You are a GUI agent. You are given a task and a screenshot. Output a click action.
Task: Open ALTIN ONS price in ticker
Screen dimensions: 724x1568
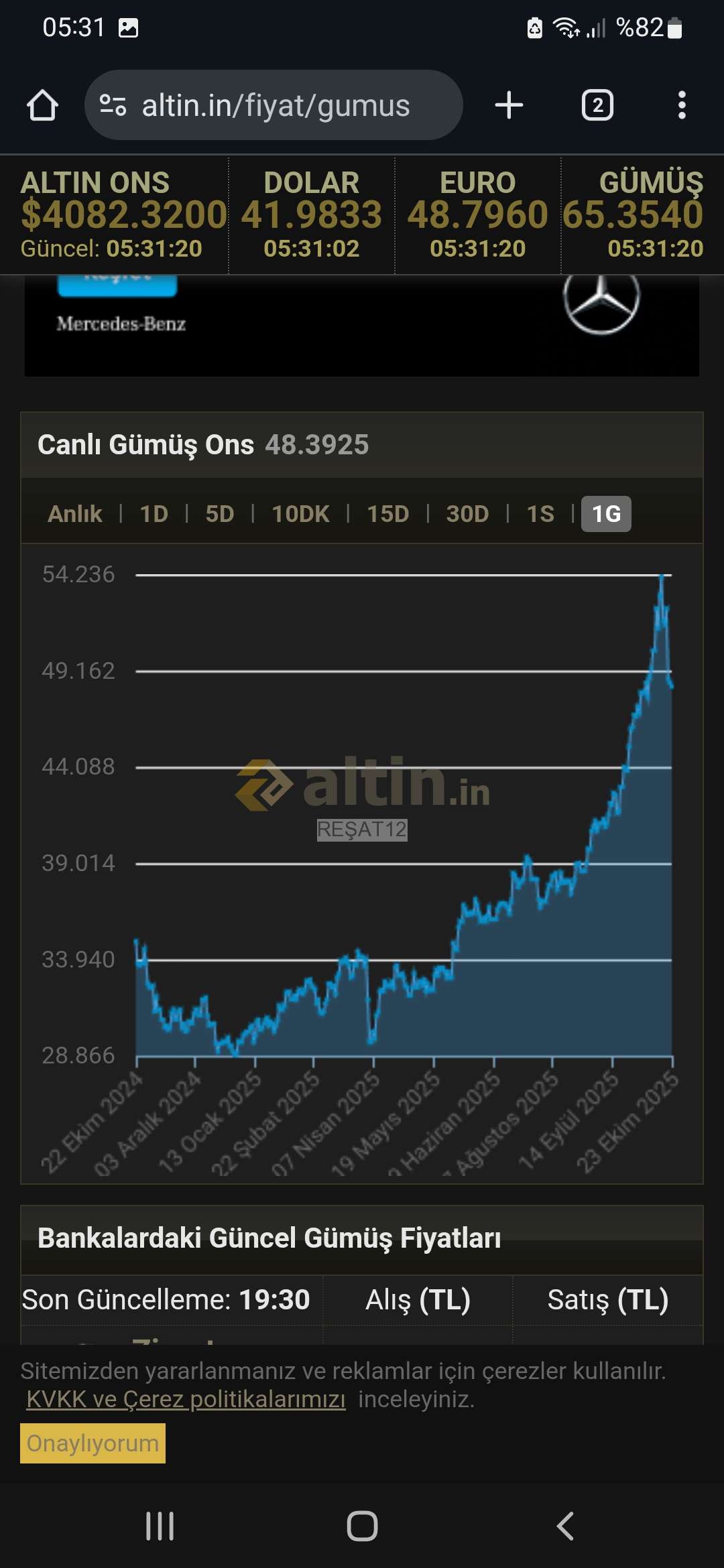pos(114,214)
